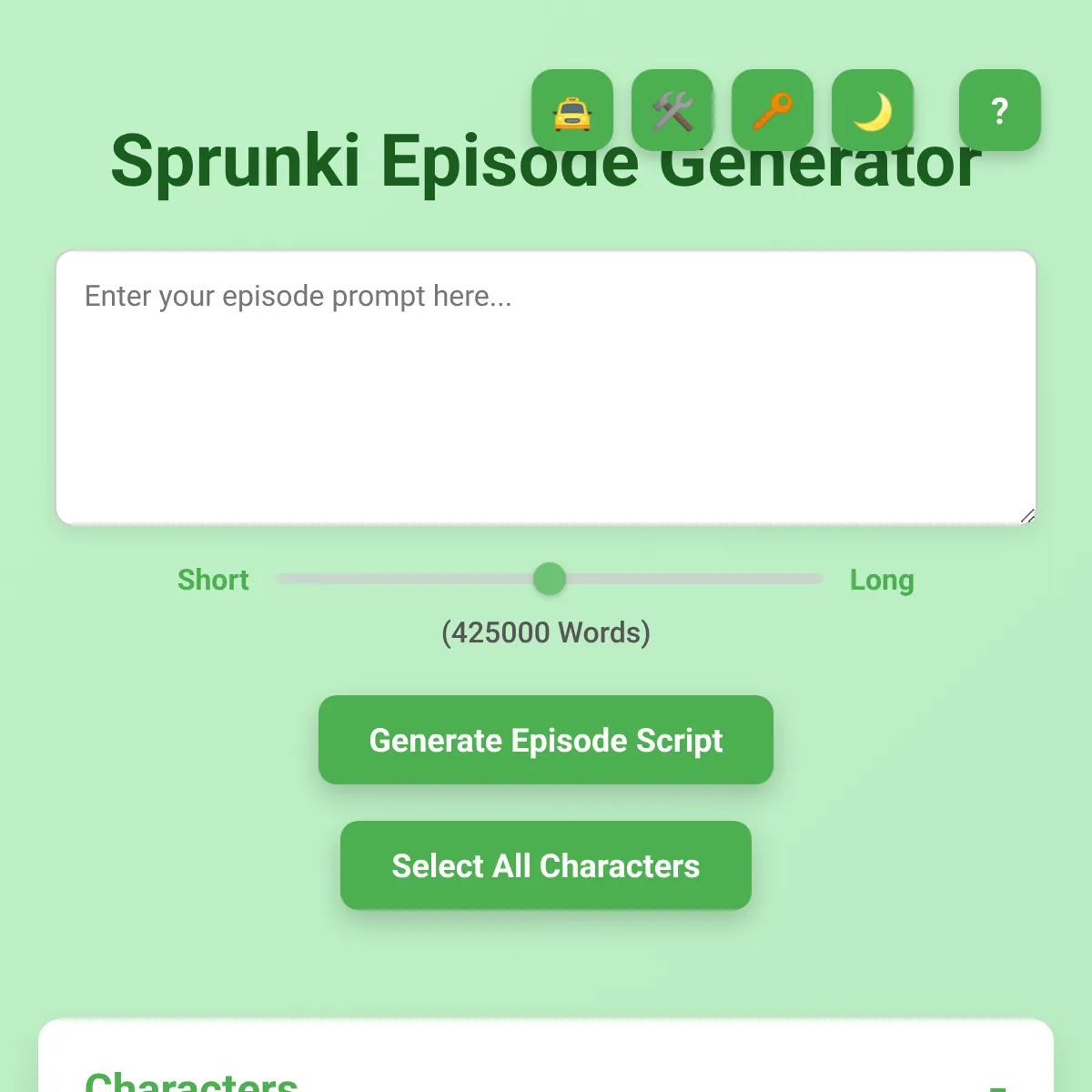Select all characters
This screenshot has width=1092, height=1092.
coord(546,865)
